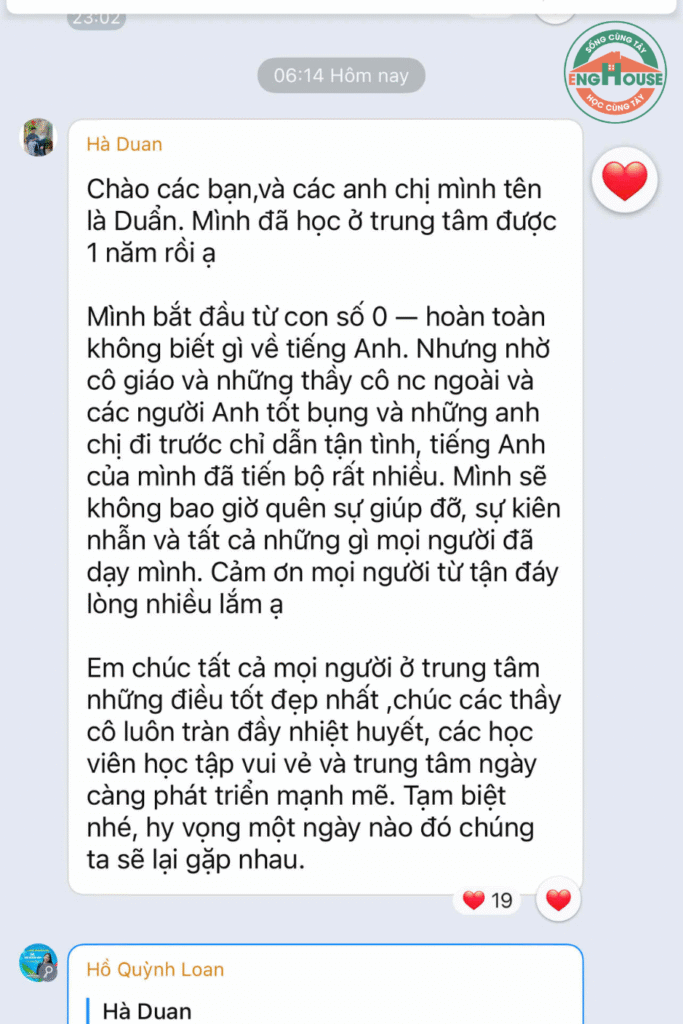This screenshot has width=683, height=1024.
Task: Tap the large heart beside Hà Duan's message
Action: (625, 180)
